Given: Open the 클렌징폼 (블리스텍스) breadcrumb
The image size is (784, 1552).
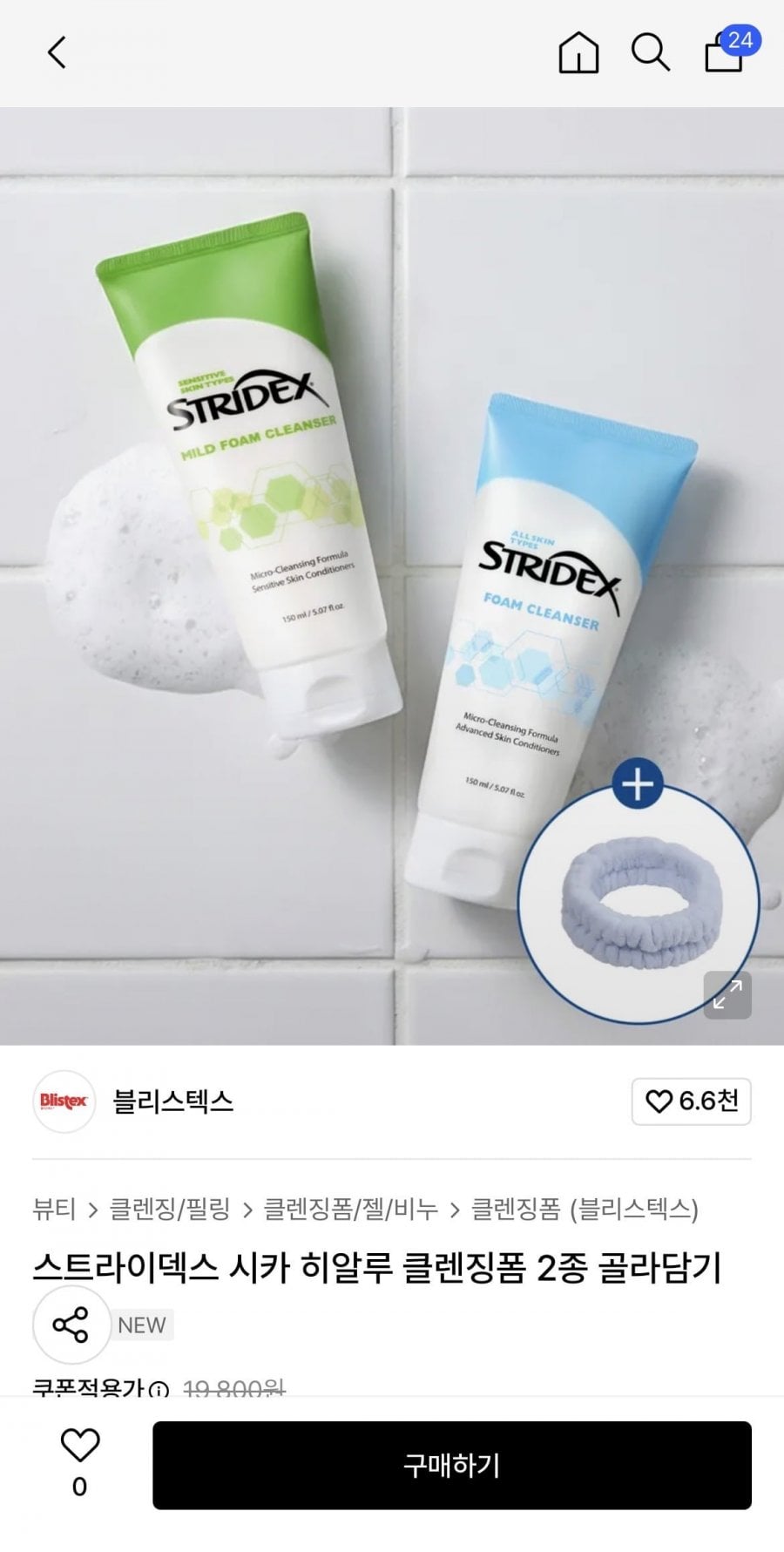Looking at the screenshot, I should point(585,1209).
